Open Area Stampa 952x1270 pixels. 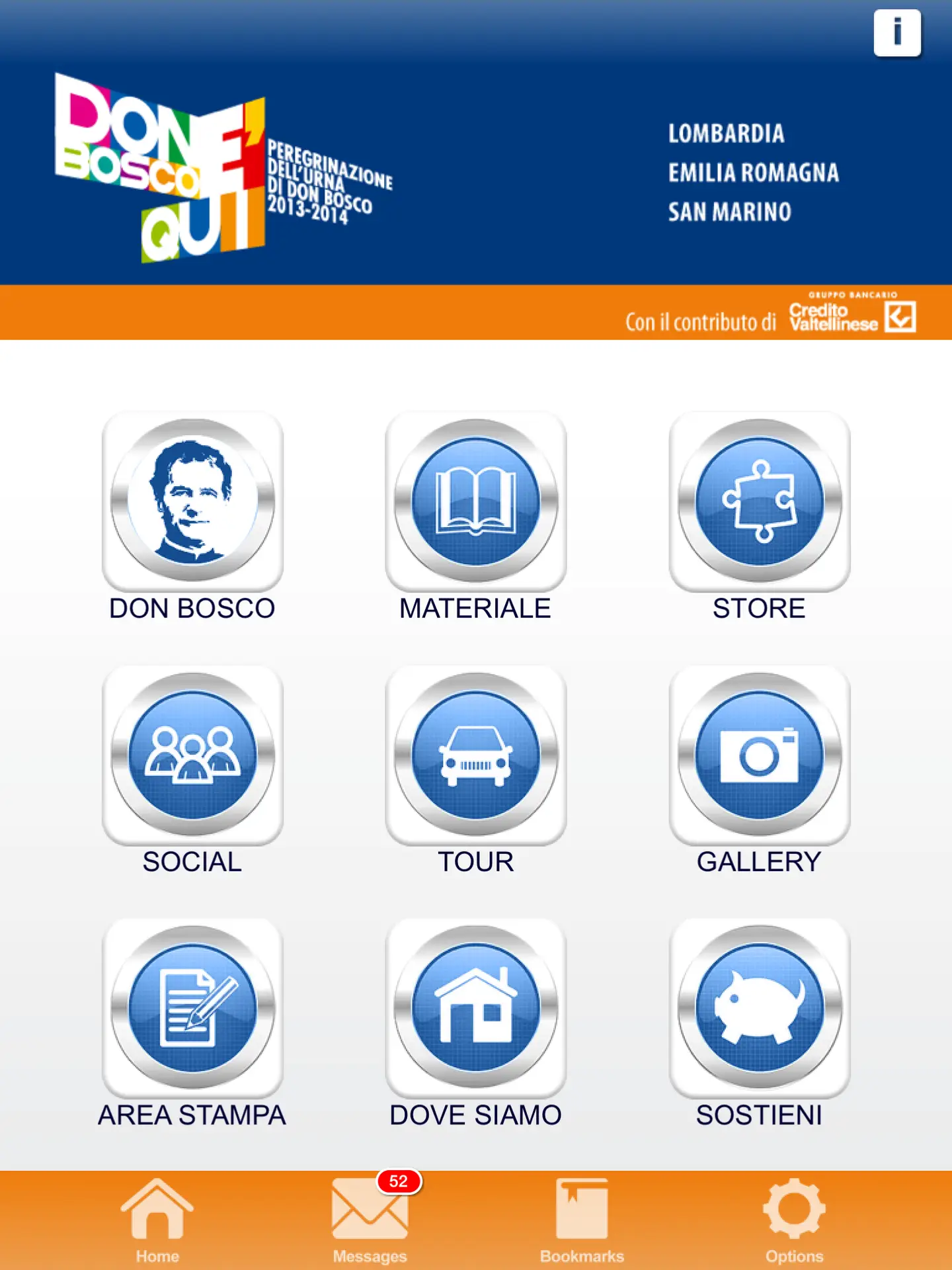(192, 1008)
